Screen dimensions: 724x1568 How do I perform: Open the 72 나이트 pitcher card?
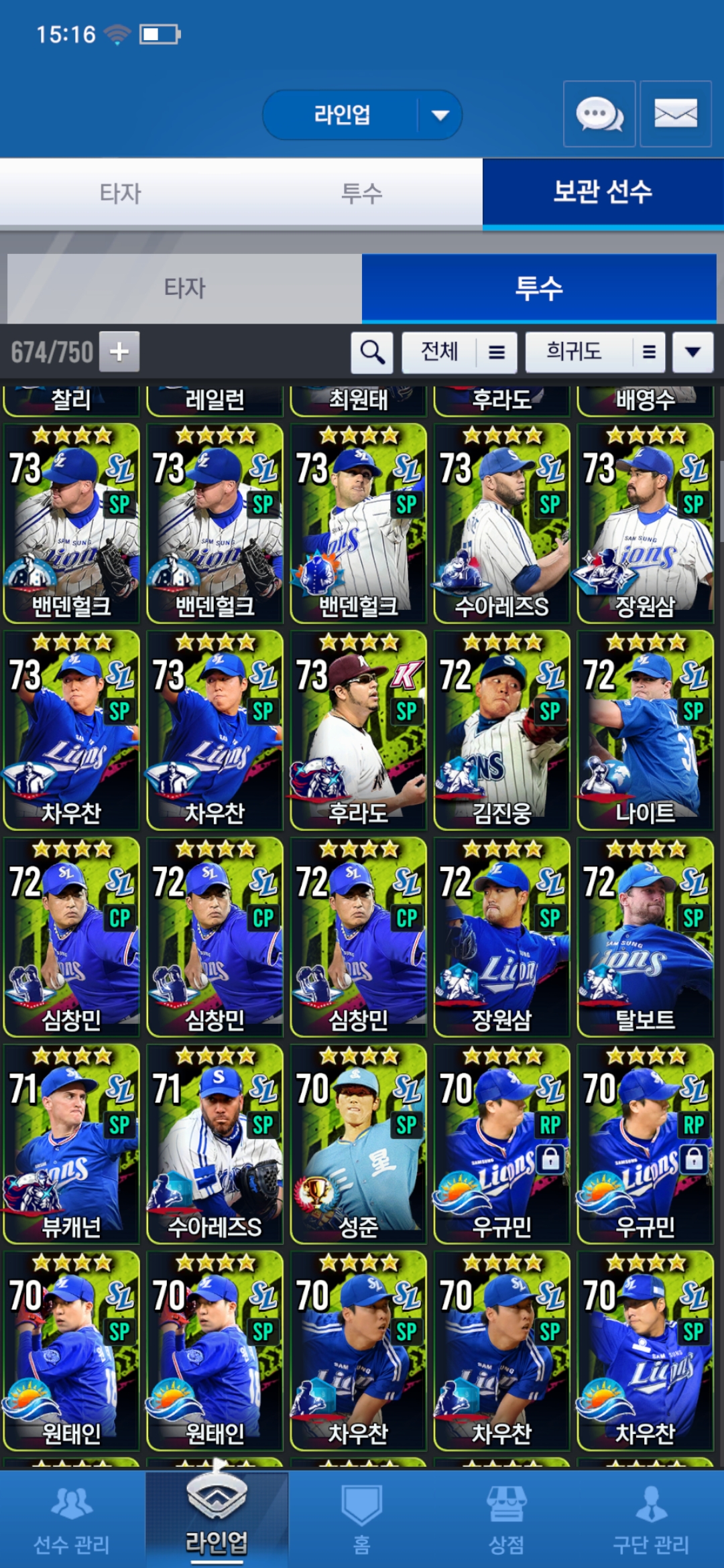646,730
